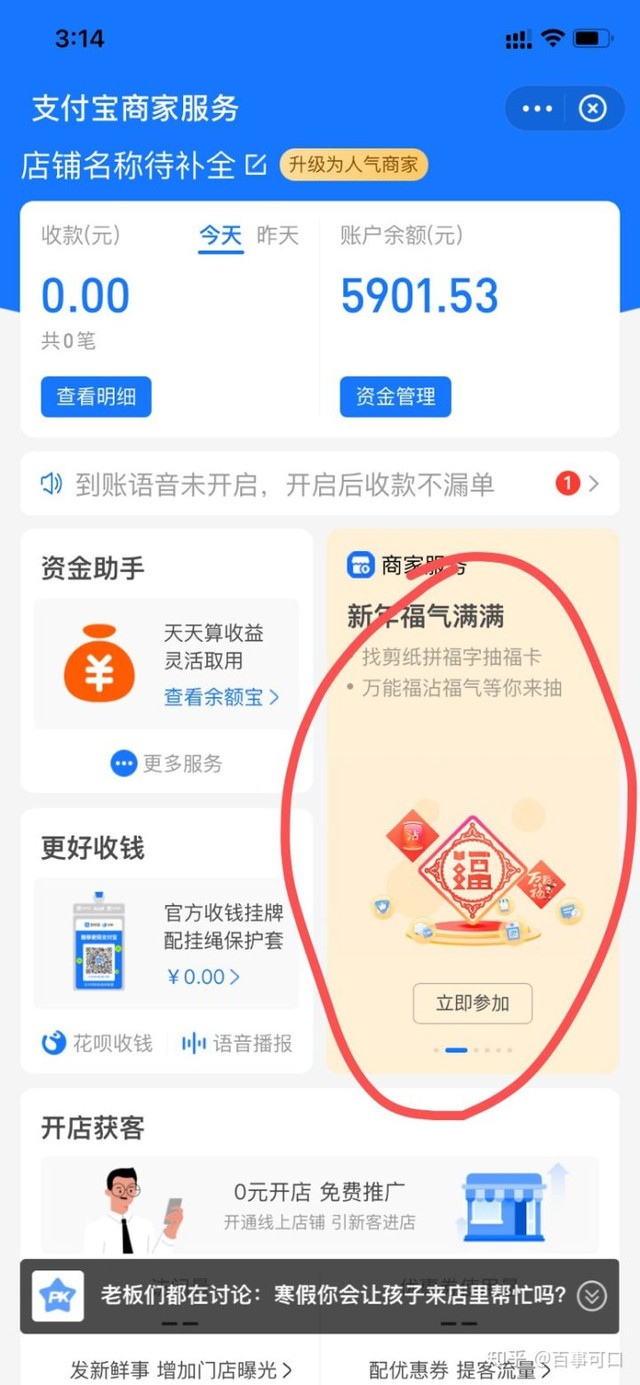
Task: Collapse the 老板们都在讨论 discussion banner
Action: click(x=592, y=1296)
